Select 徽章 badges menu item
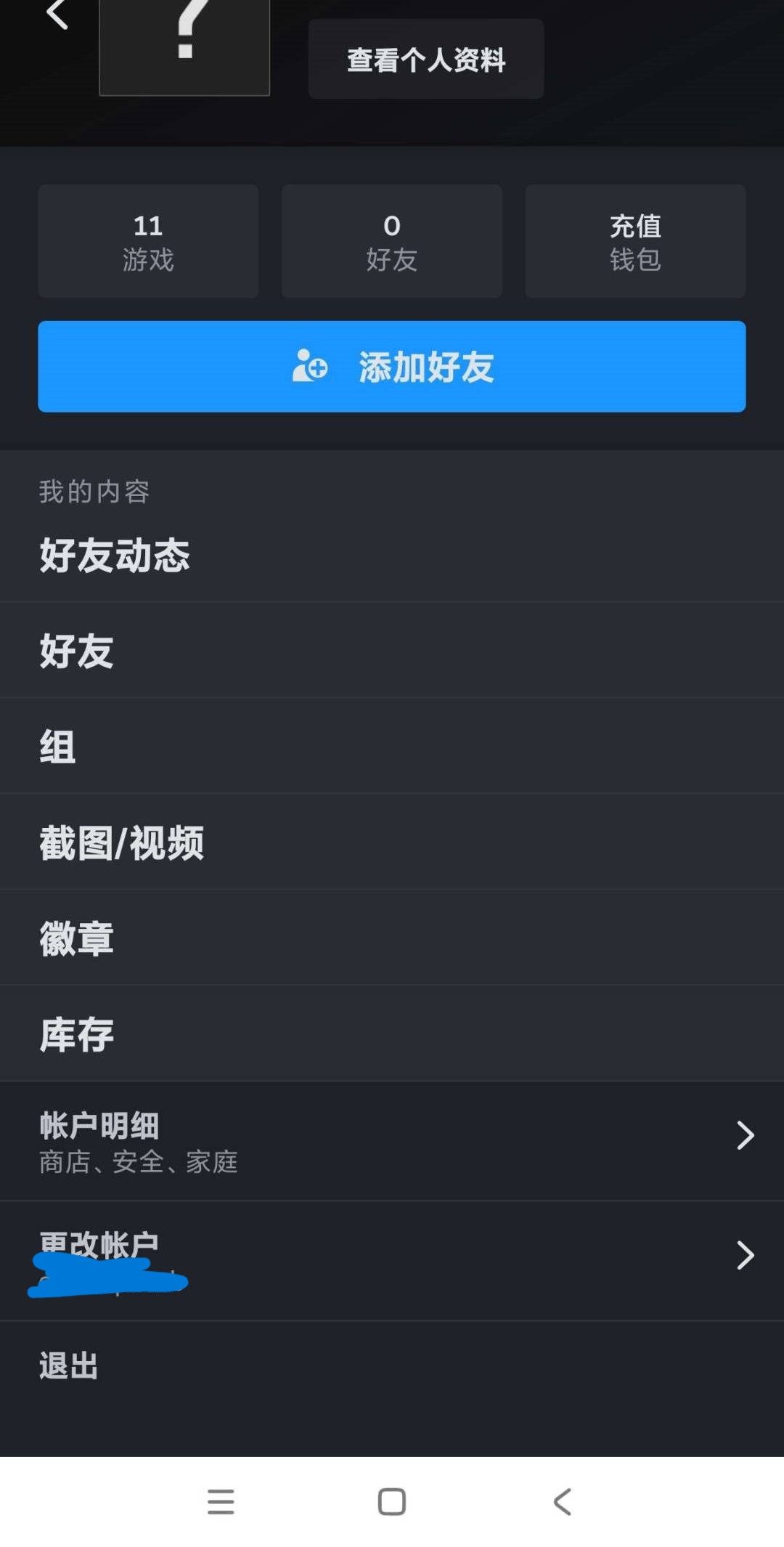 click(290, 938)
